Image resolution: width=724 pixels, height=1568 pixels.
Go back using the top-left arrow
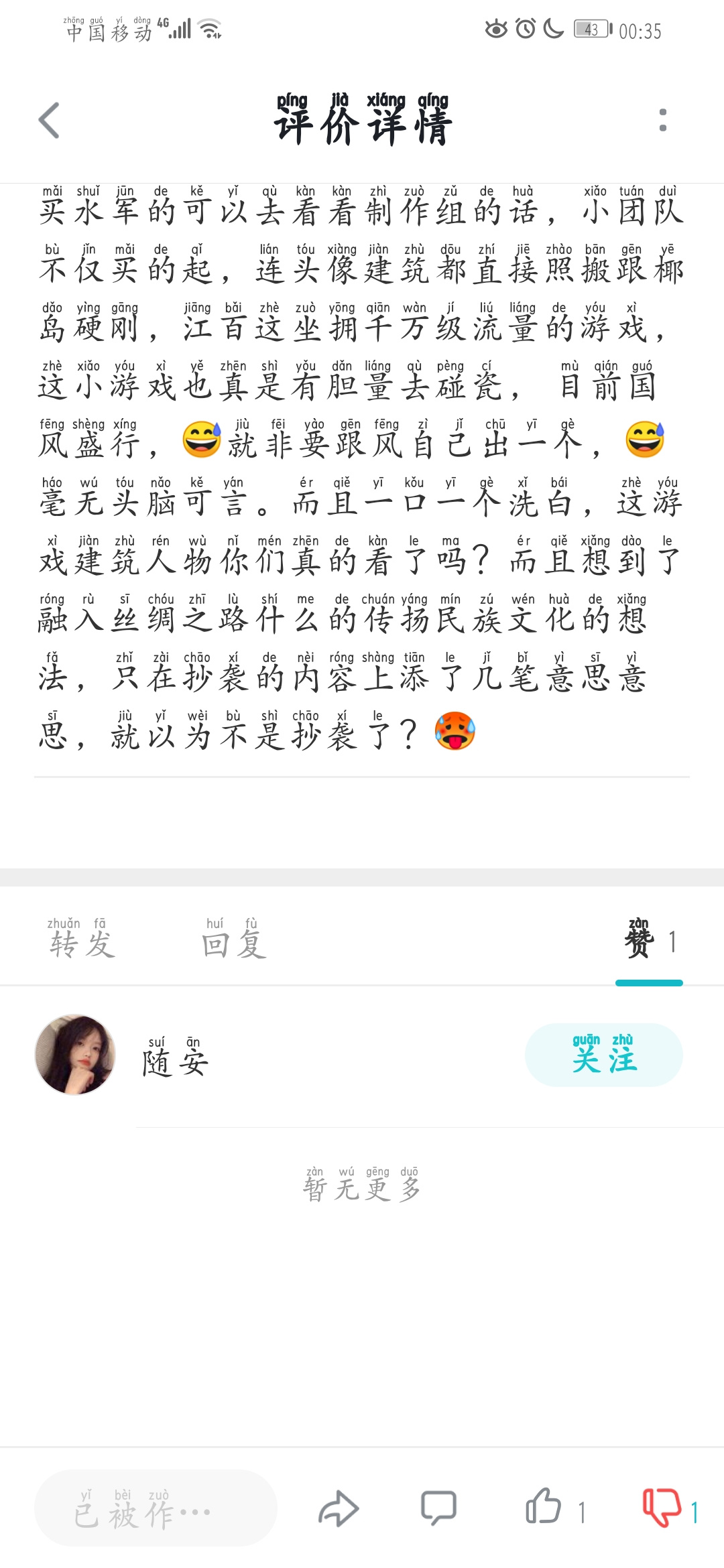pyautogui.click(x=49, y=121)
